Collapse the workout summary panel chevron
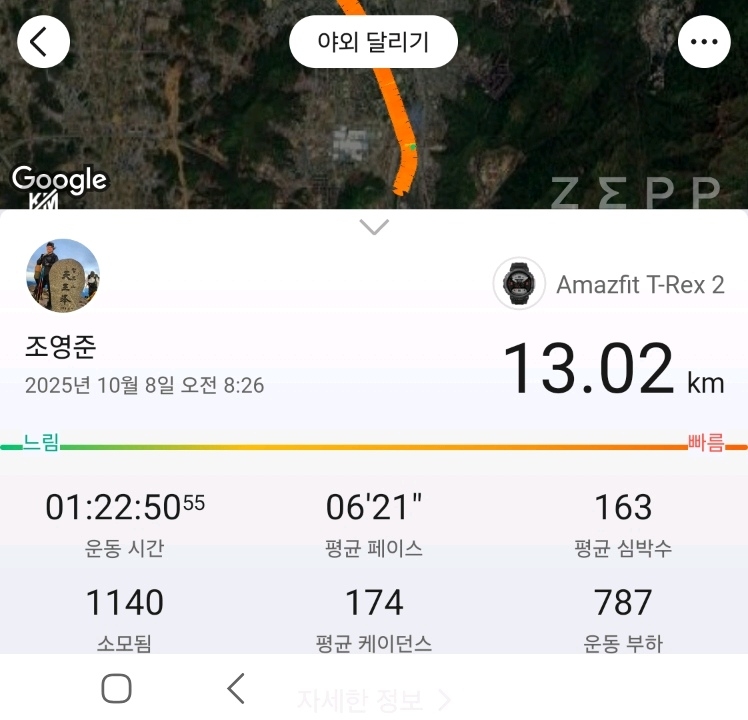This screenshot has width=748, height=720. [374, 227]
